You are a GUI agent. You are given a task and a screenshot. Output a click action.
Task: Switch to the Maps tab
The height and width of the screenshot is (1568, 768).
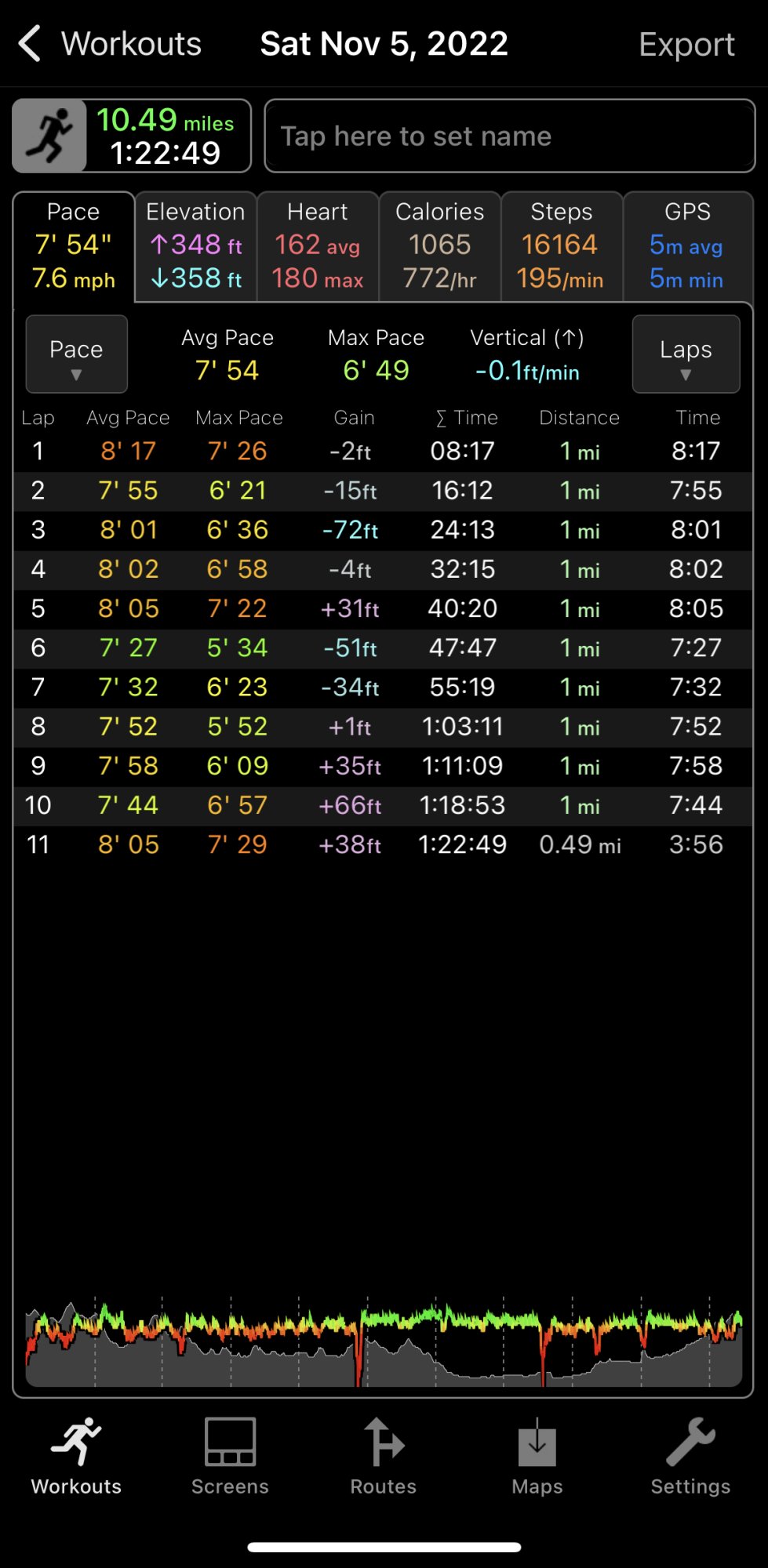[x=537, y=1457]
